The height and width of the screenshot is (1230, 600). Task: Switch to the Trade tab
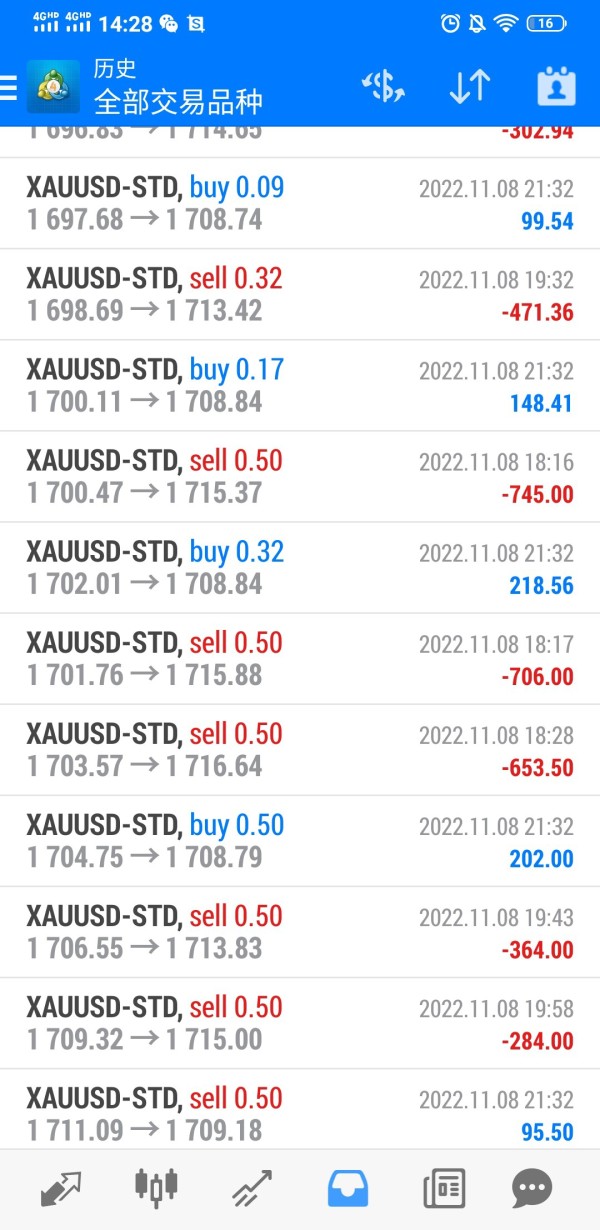(x=252, y=1188)
